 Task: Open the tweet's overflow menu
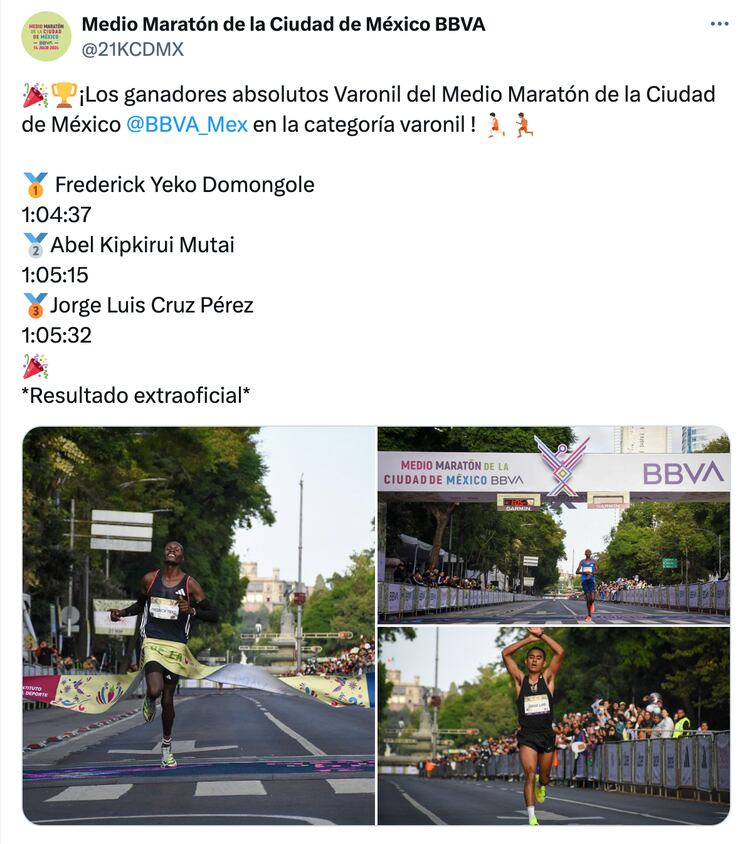tap(719, 24)
